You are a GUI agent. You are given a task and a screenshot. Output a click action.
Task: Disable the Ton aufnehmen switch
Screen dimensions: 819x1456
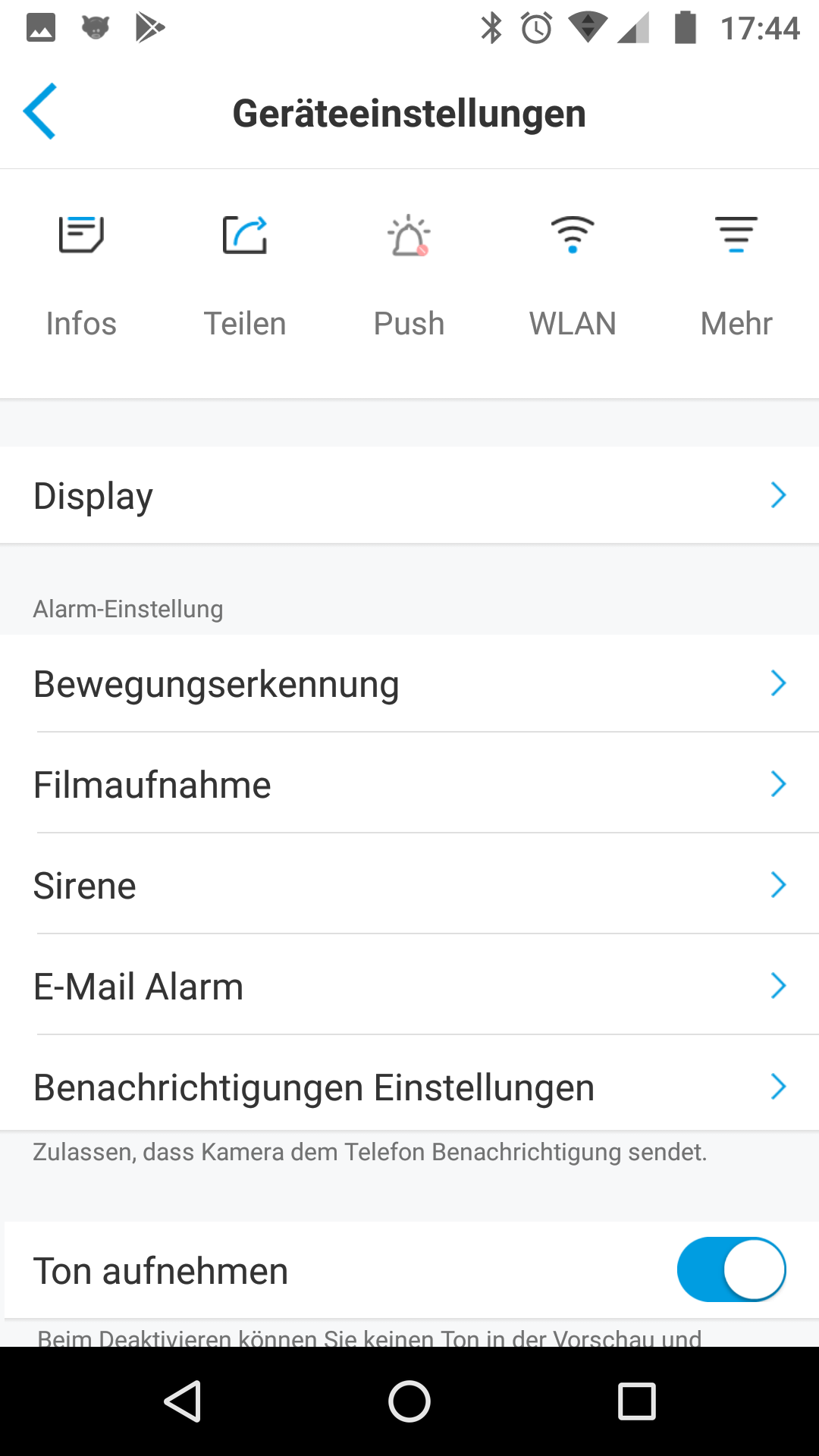point(731,1269)
